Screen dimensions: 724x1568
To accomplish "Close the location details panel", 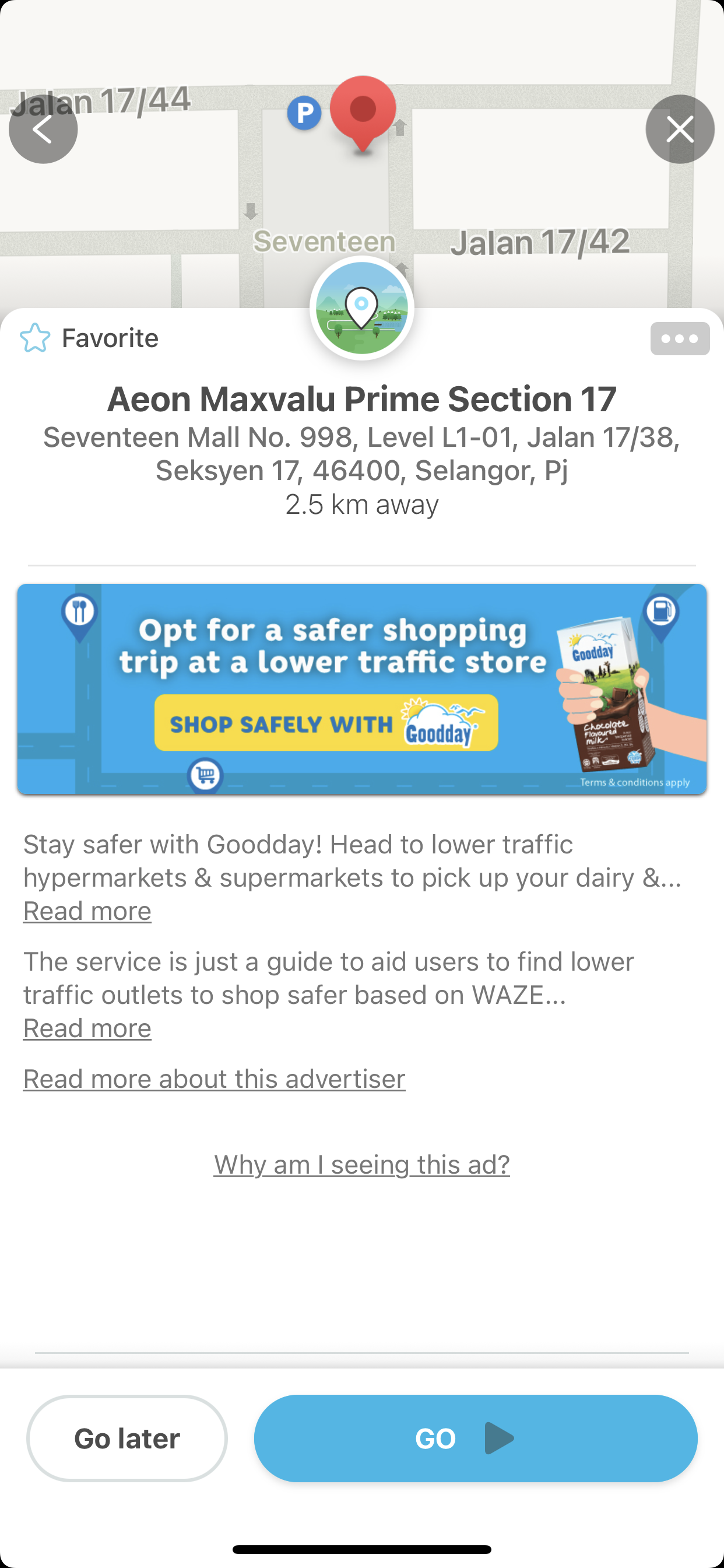I will (680, 129).
